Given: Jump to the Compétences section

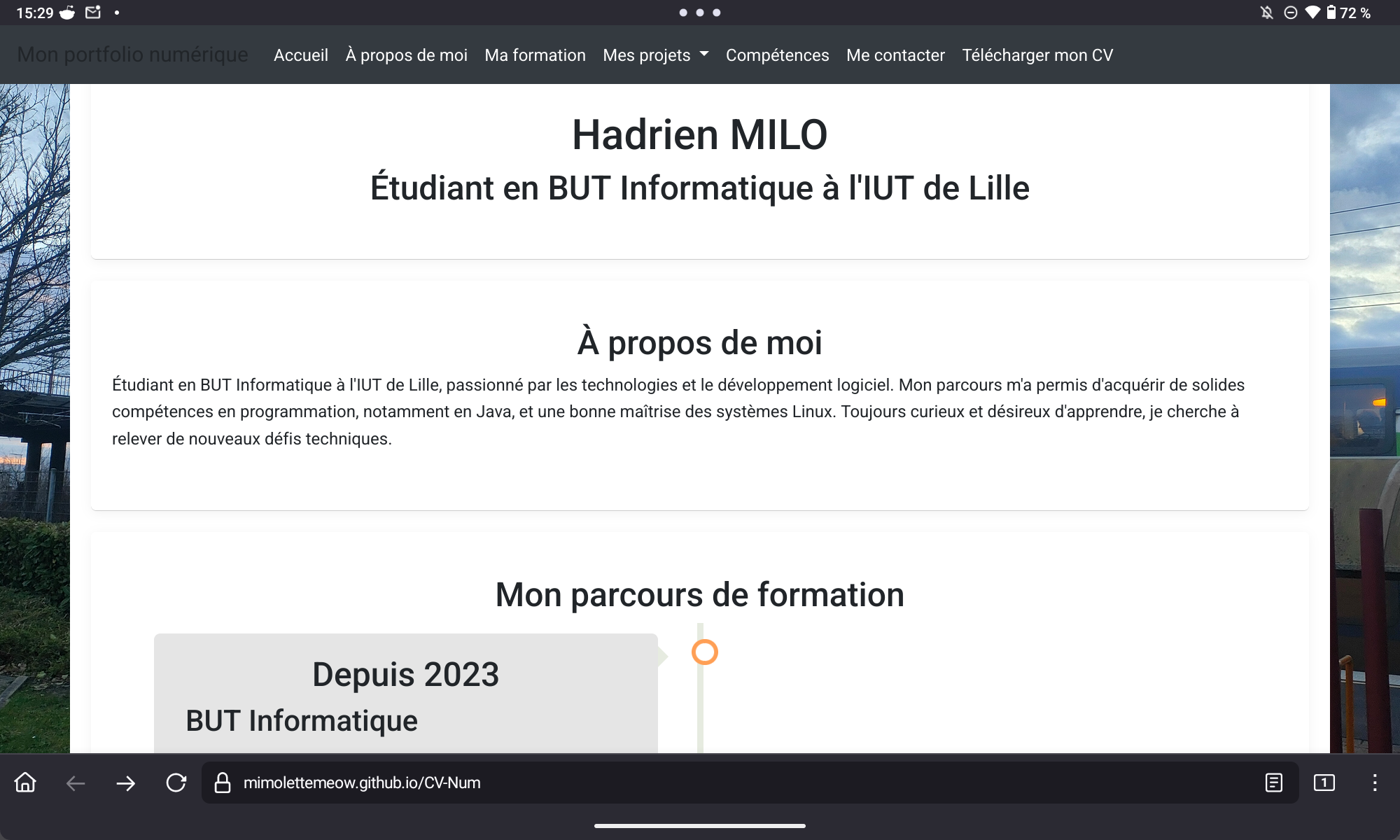Looking at the screenshot, I should click(777, 55).
